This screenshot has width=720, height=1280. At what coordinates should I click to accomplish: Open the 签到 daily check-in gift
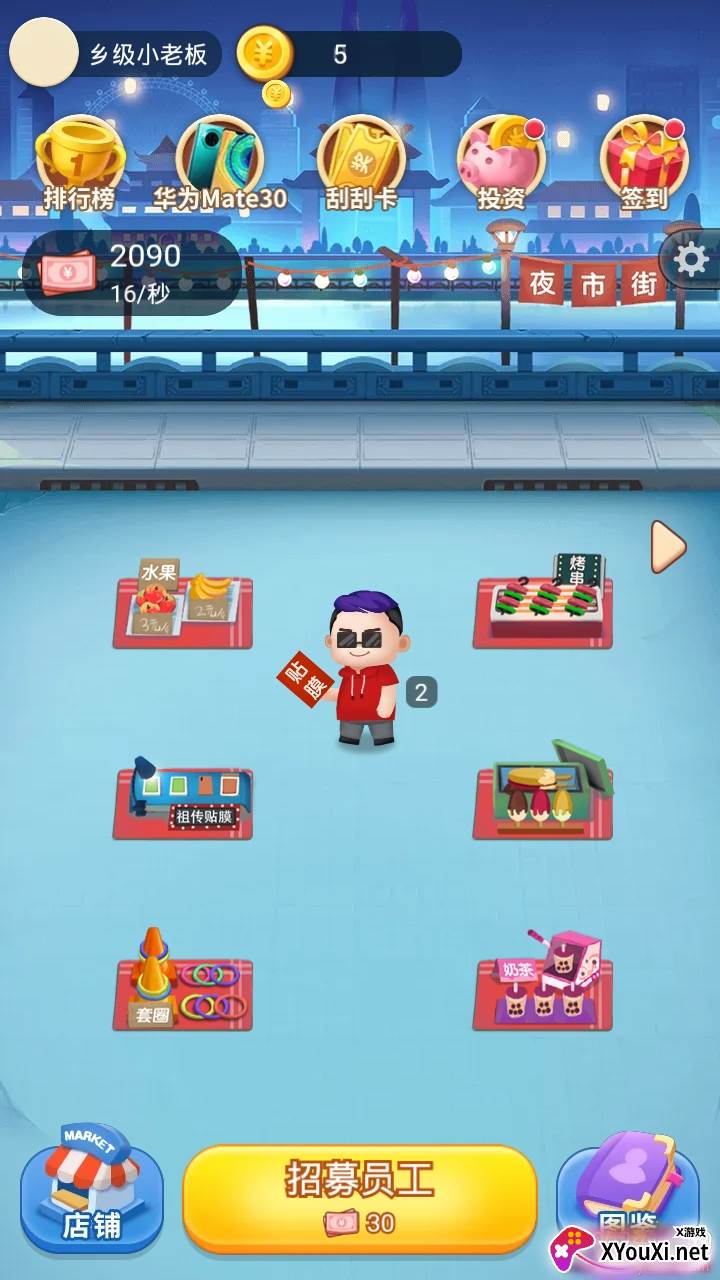[x=643, y=165]
